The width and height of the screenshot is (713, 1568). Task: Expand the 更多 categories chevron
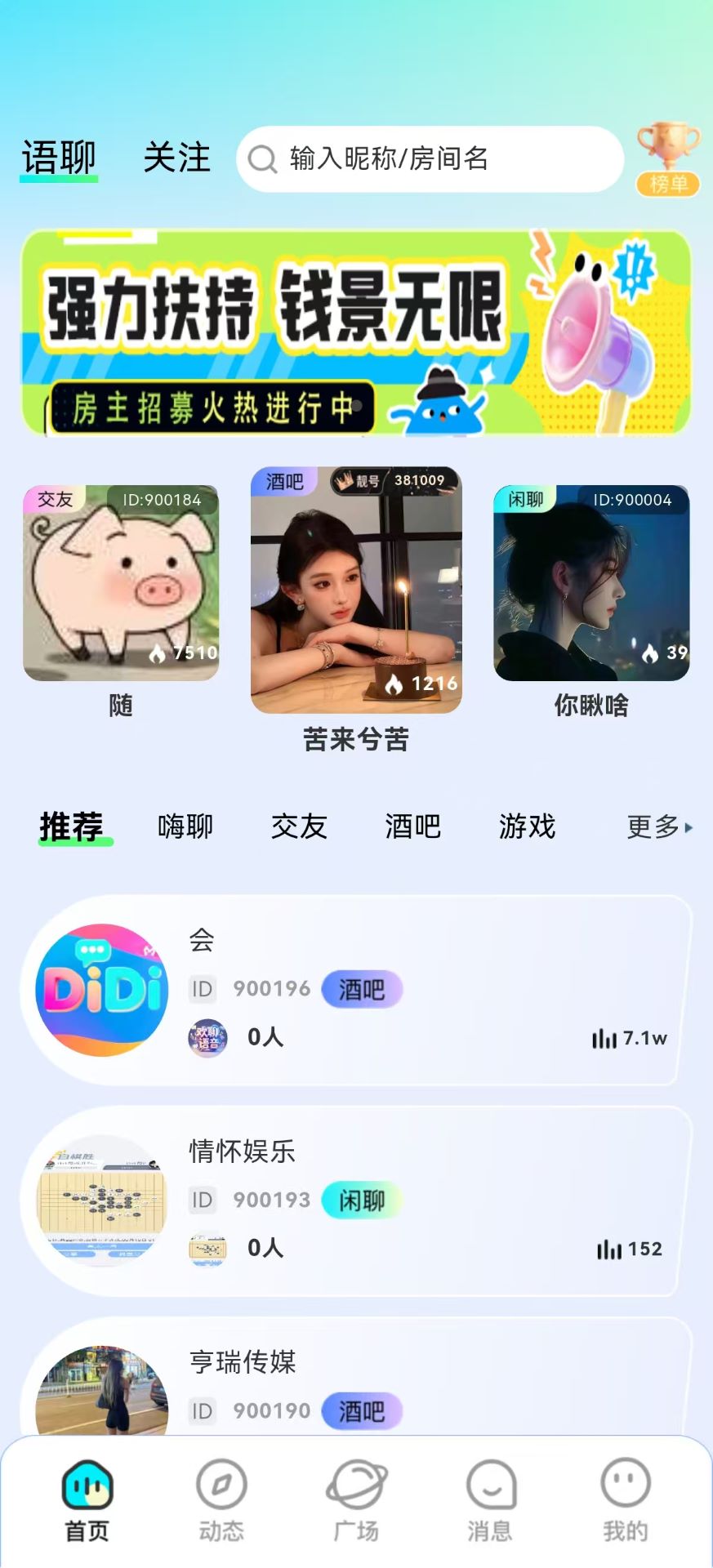tap(658, 827)
